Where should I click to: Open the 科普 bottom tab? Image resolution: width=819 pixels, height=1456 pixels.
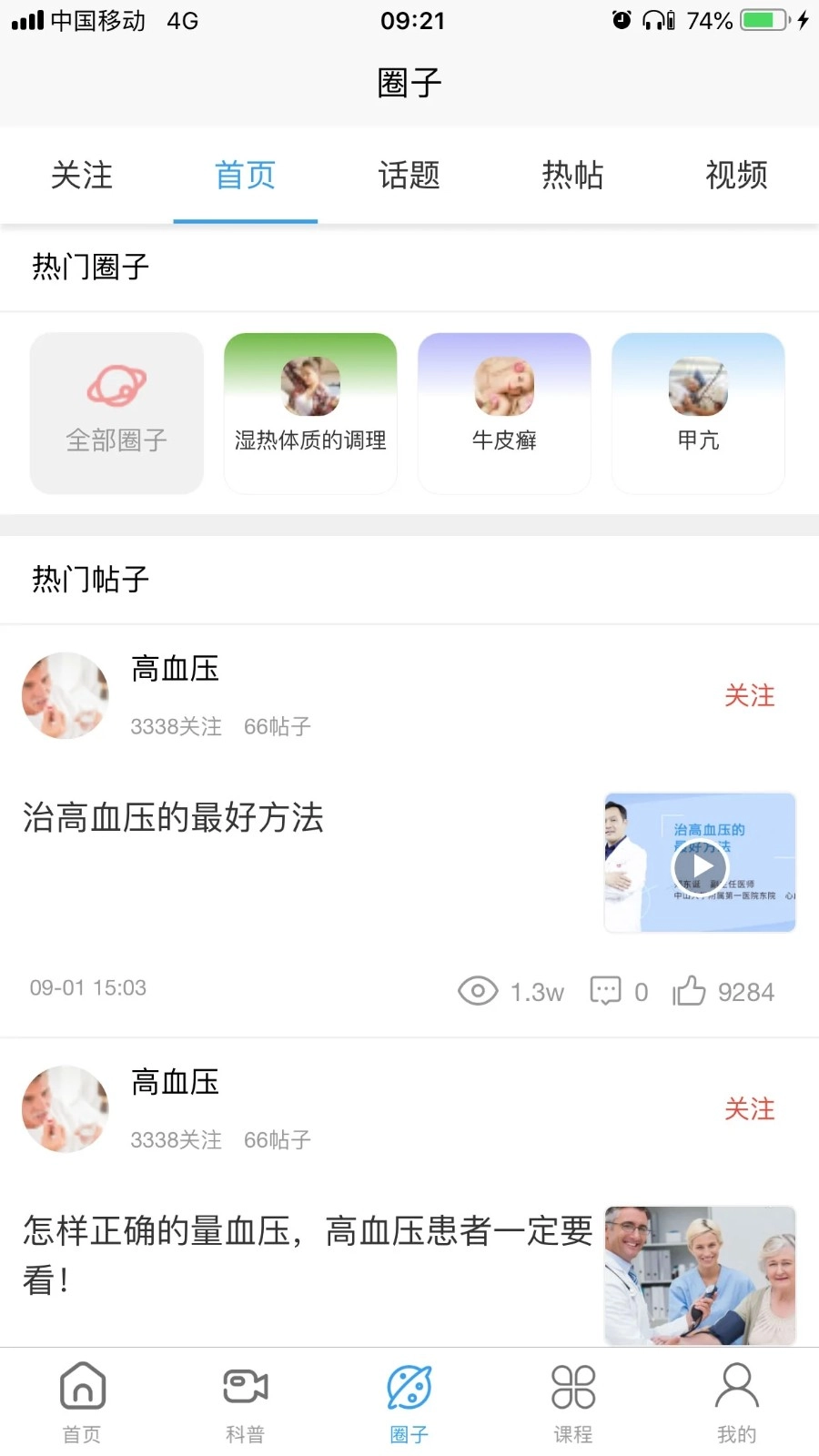click(245, 1402)
